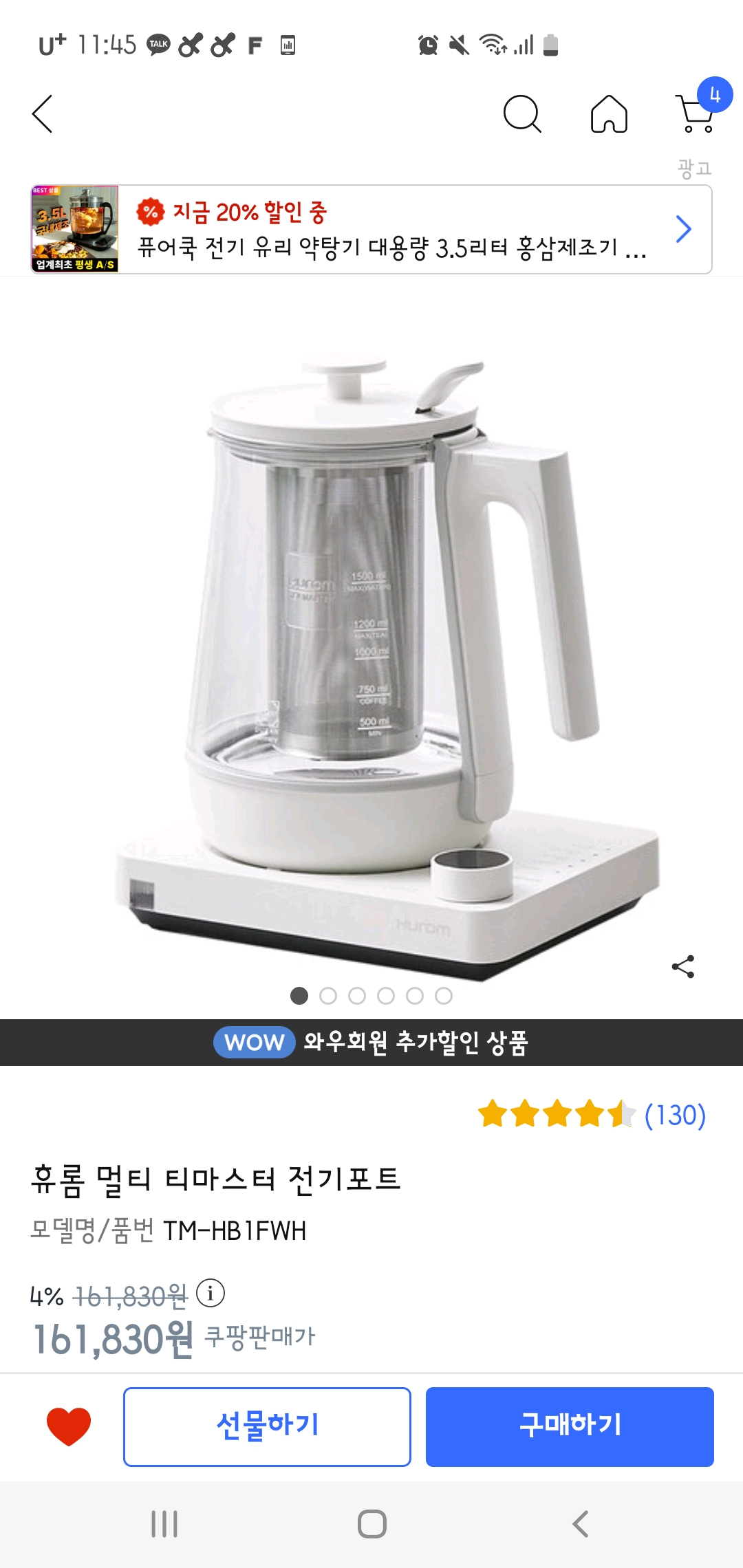Open recent apps from navigation bar
The height and width of the screenshot is (1568, 743).
[x=164, y=1524]
